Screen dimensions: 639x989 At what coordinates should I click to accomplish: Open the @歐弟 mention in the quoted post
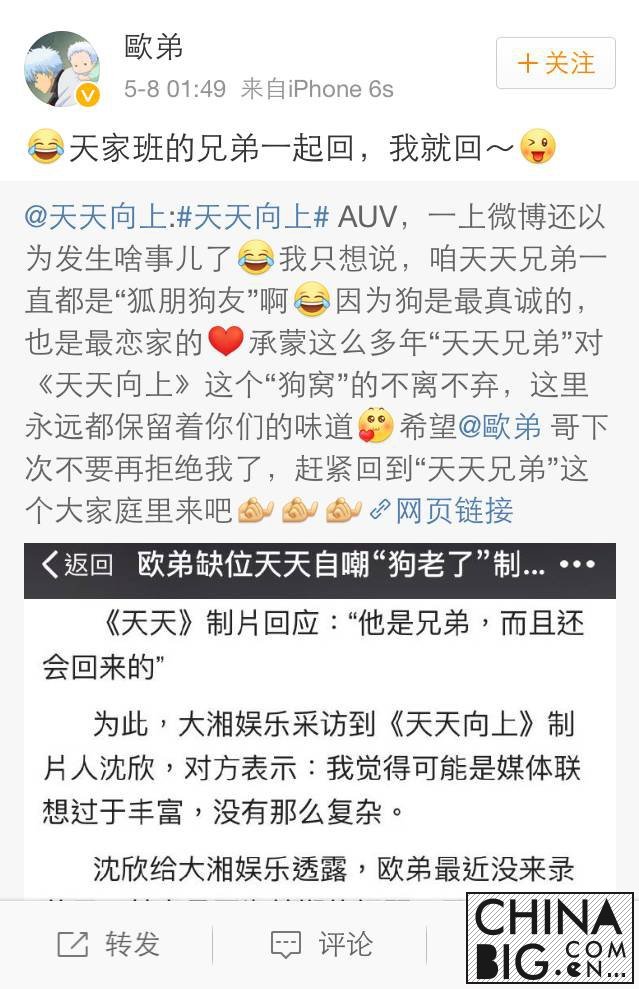point(500,426)
